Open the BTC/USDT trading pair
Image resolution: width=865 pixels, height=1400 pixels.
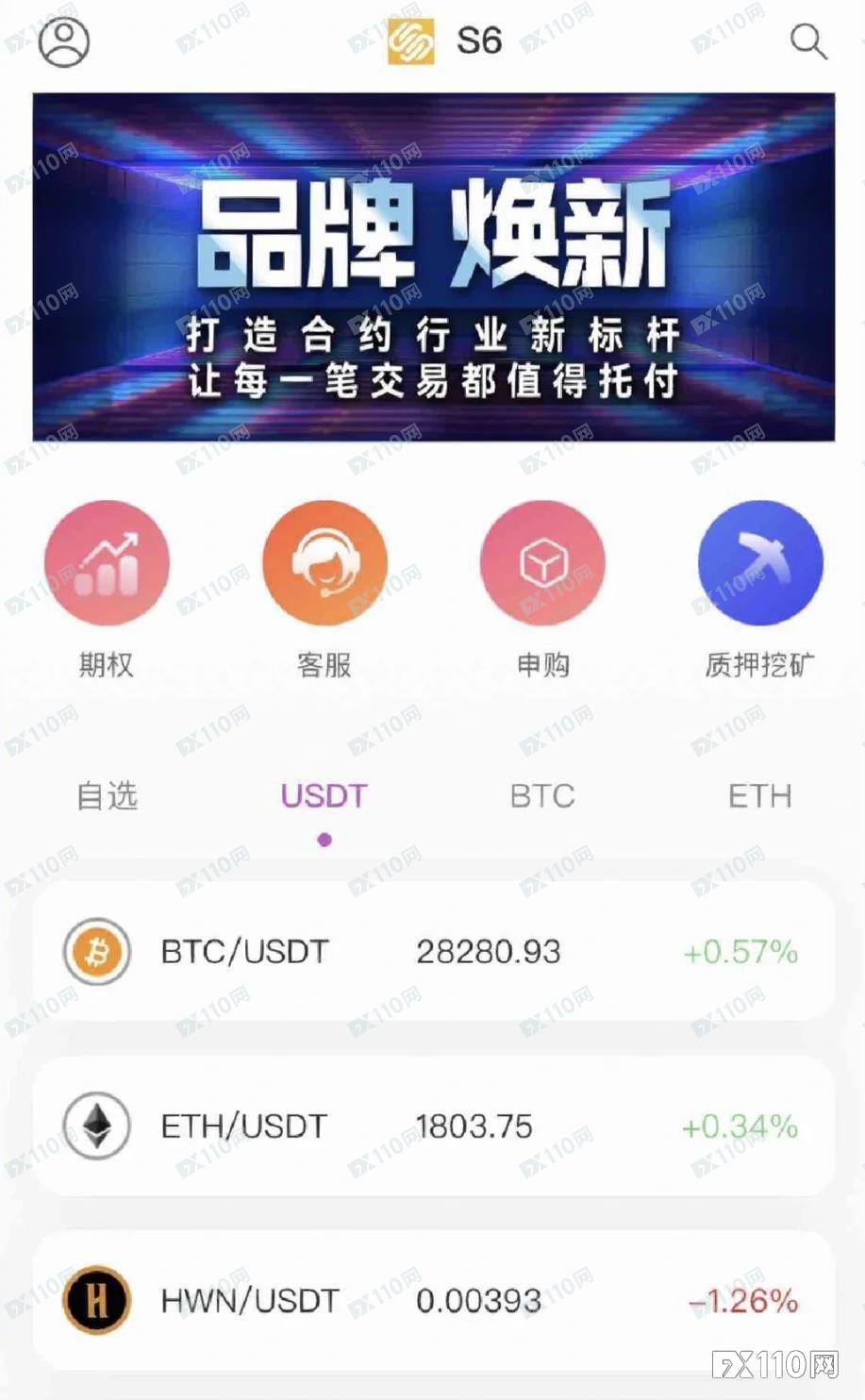coord(433,952)
